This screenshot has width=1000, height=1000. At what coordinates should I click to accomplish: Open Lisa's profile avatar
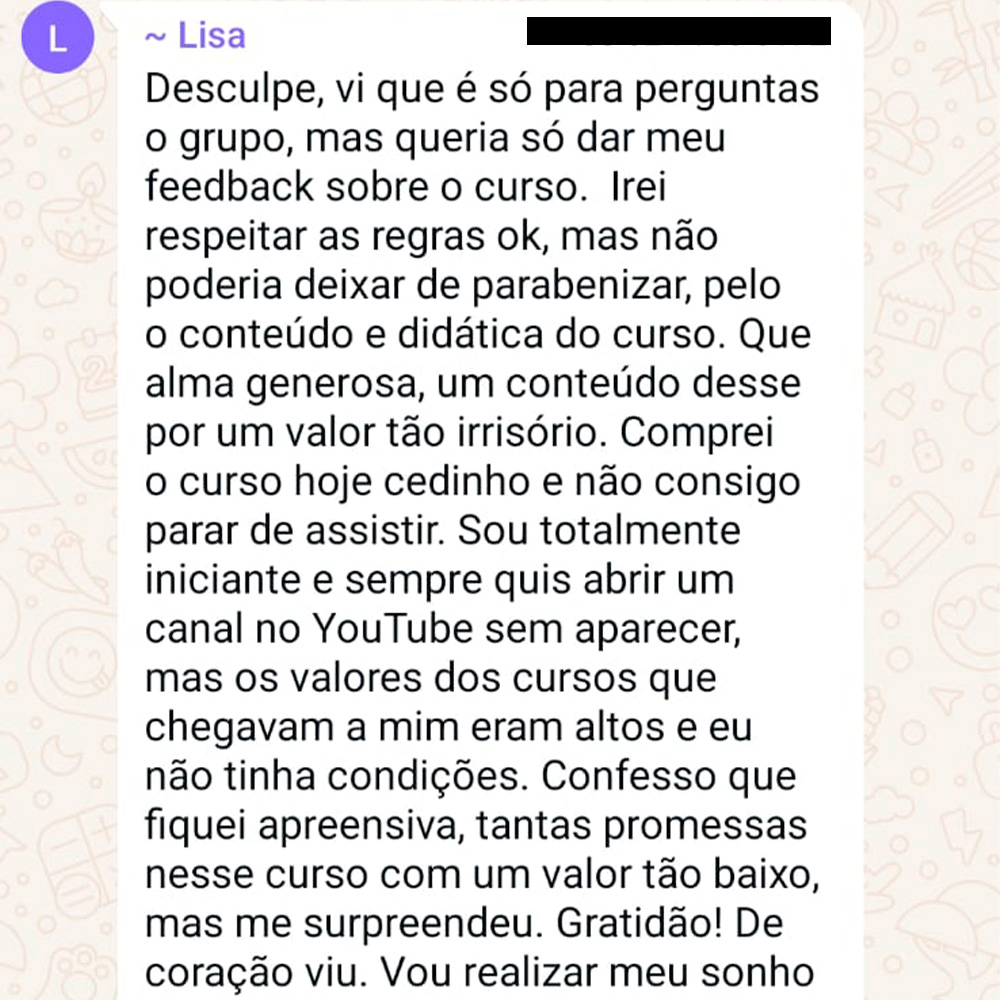(x=58, y=41)
